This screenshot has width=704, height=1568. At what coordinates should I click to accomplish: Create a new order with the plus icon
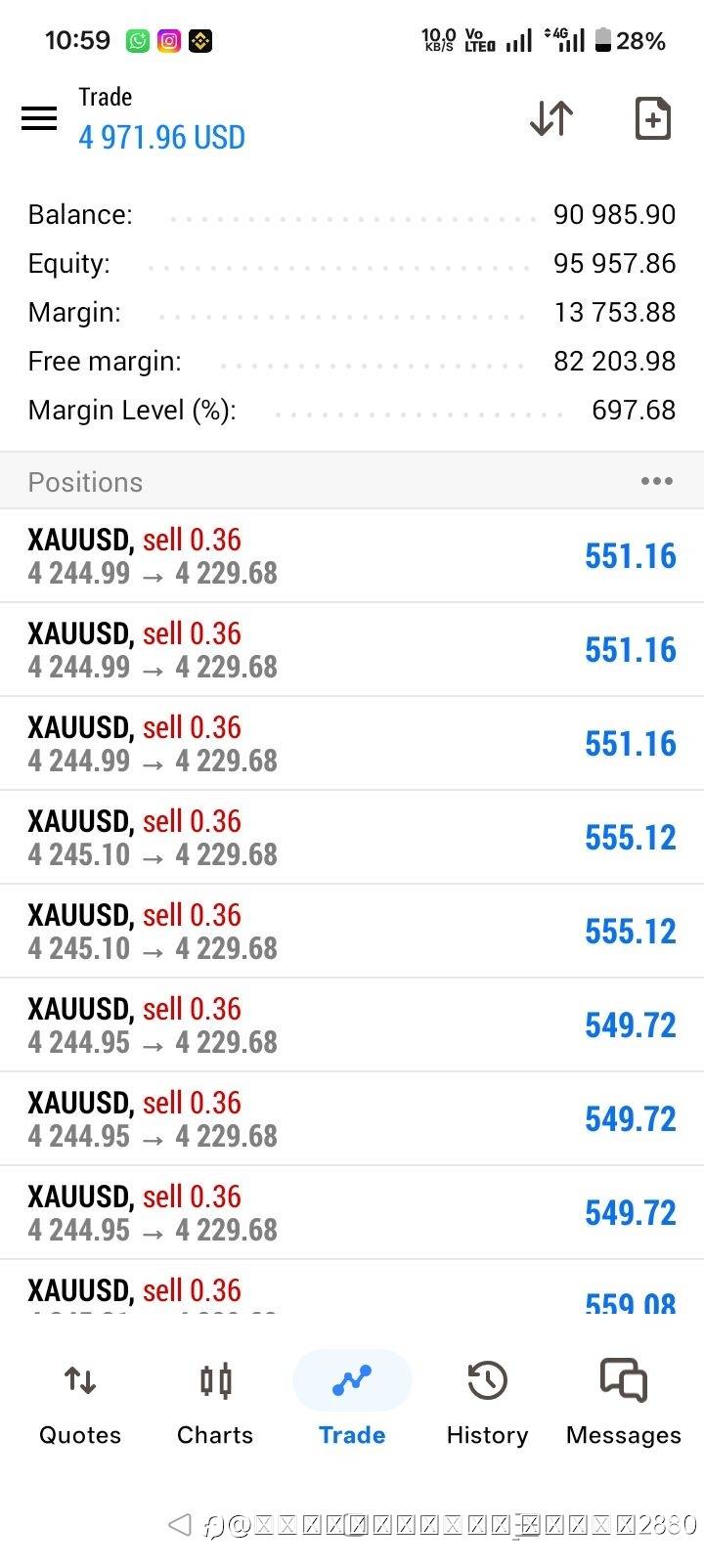point(652,118)
